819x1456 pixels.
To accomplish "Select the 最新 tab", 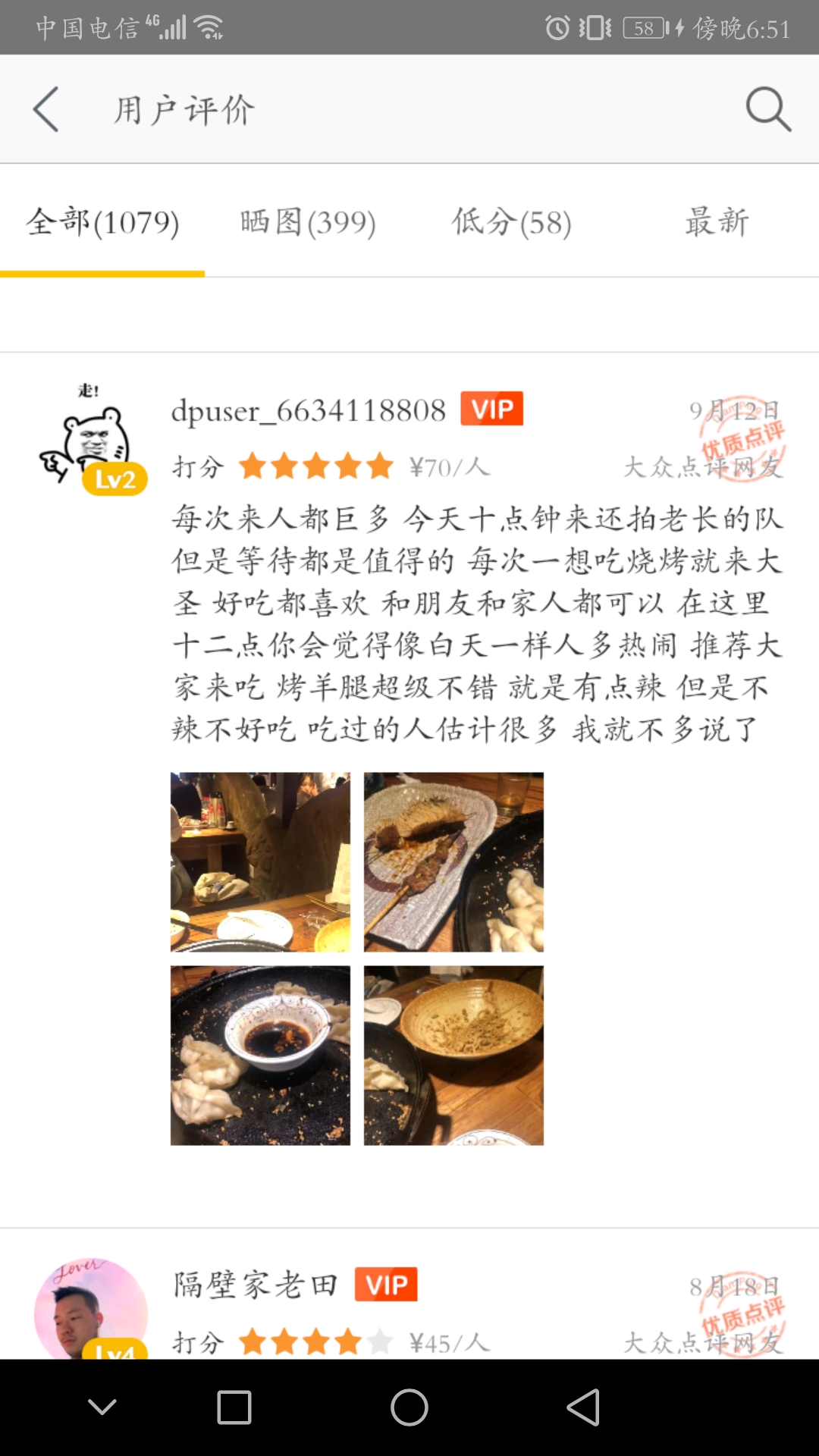I will point(717,221).
